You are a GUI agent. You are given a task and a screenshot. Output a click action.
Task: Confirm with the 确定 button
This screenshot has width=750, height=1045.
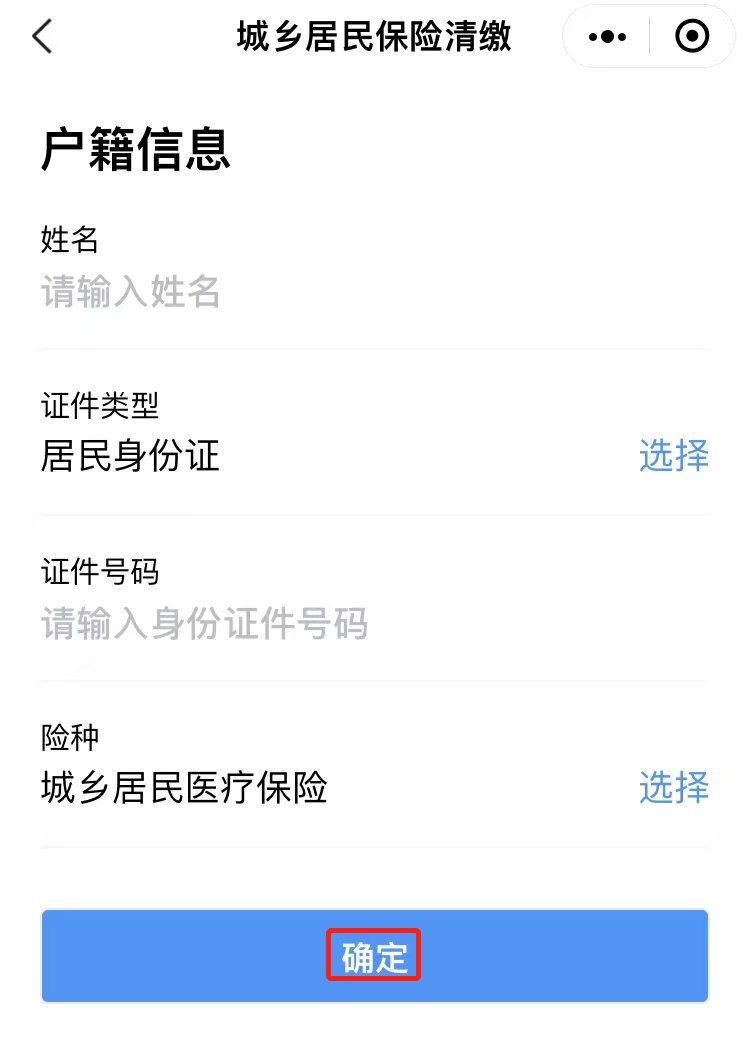click(374, 956)
